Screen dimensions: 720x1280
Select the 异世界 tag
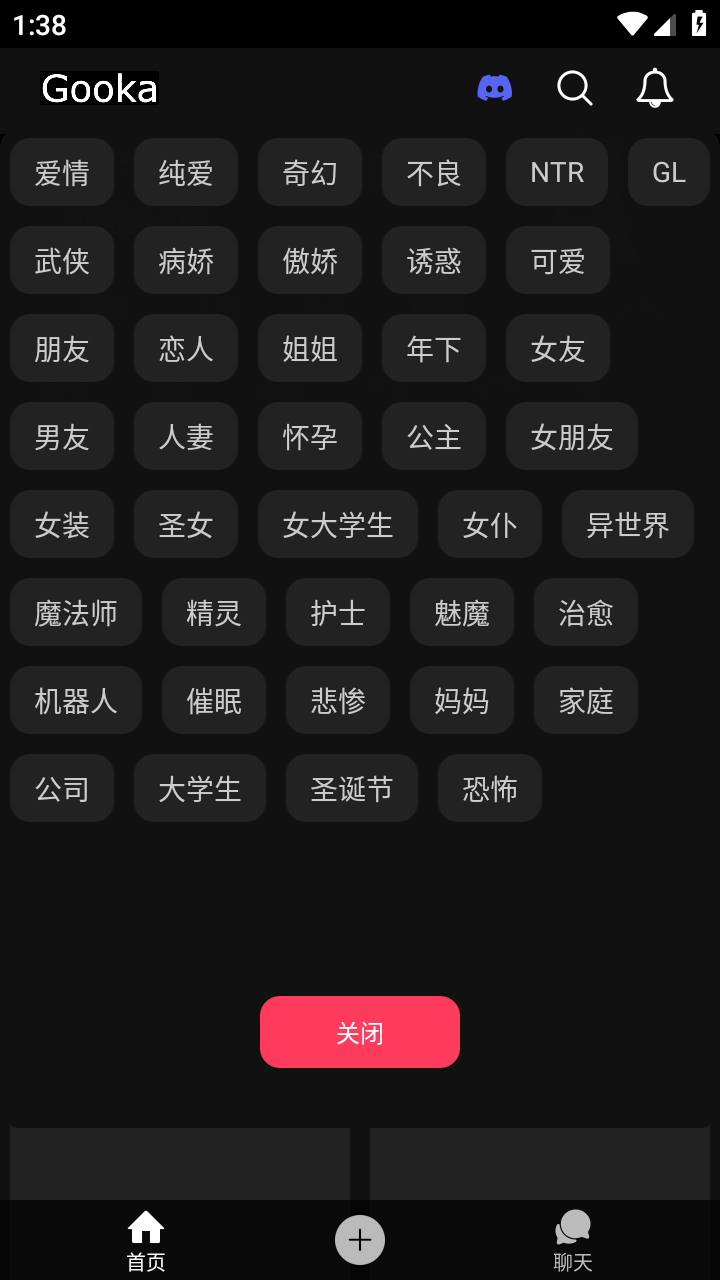coord(627,524)
